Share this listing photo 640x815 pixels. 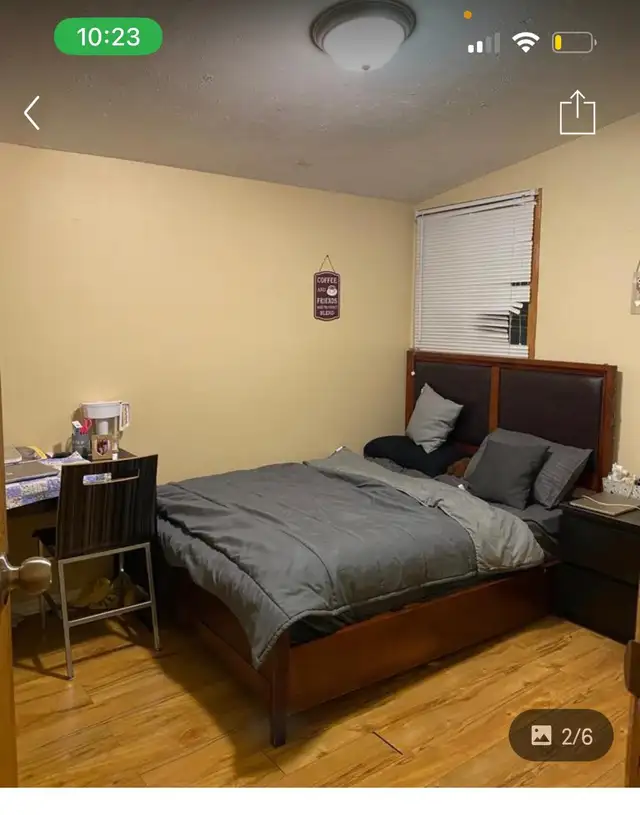pyautogui.click(x=577, y=112)
